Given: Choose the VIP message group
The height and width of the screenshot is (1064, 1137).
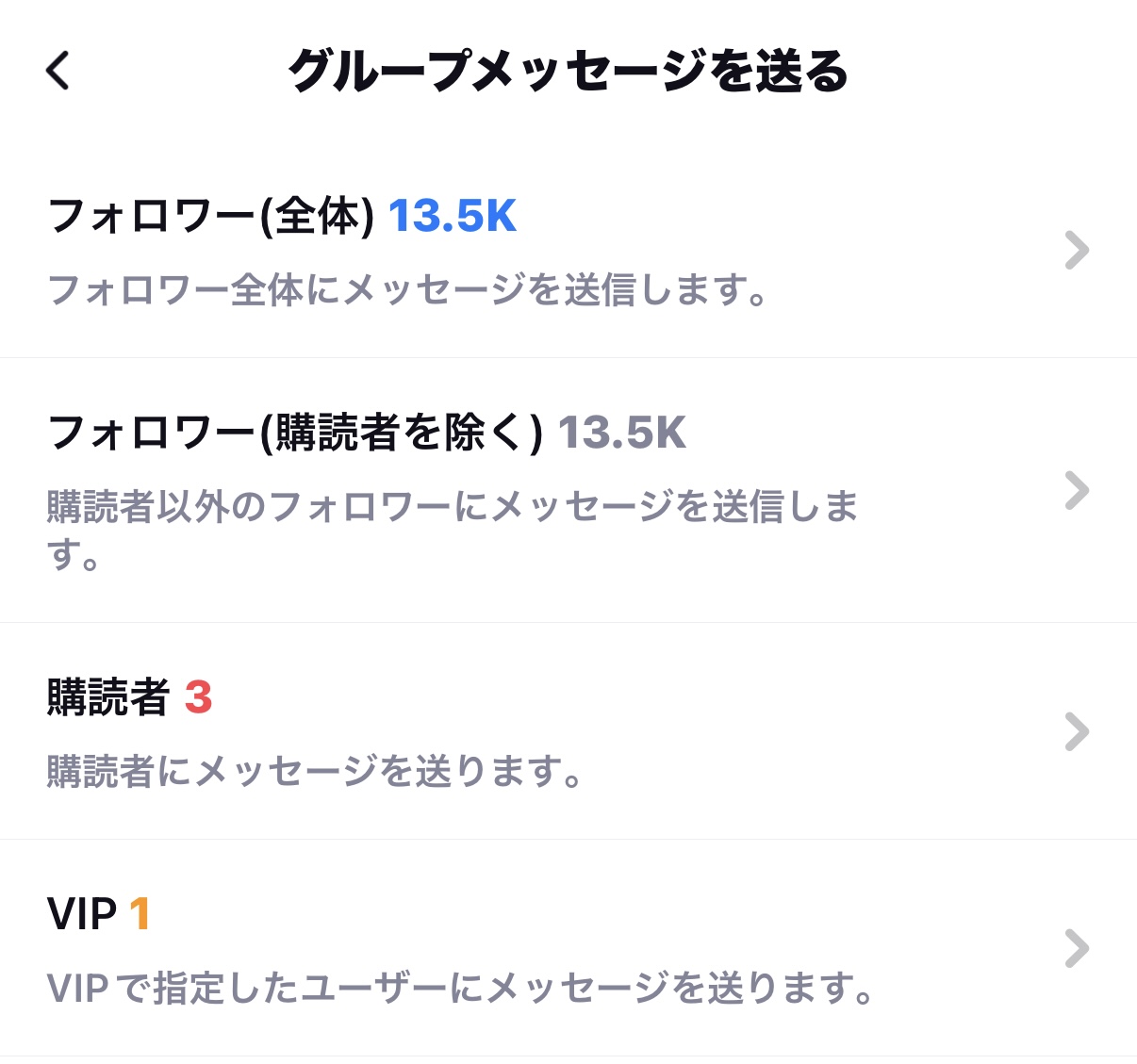Looking at the screenshot, I should pyautogui.click(x=566, y=948).
